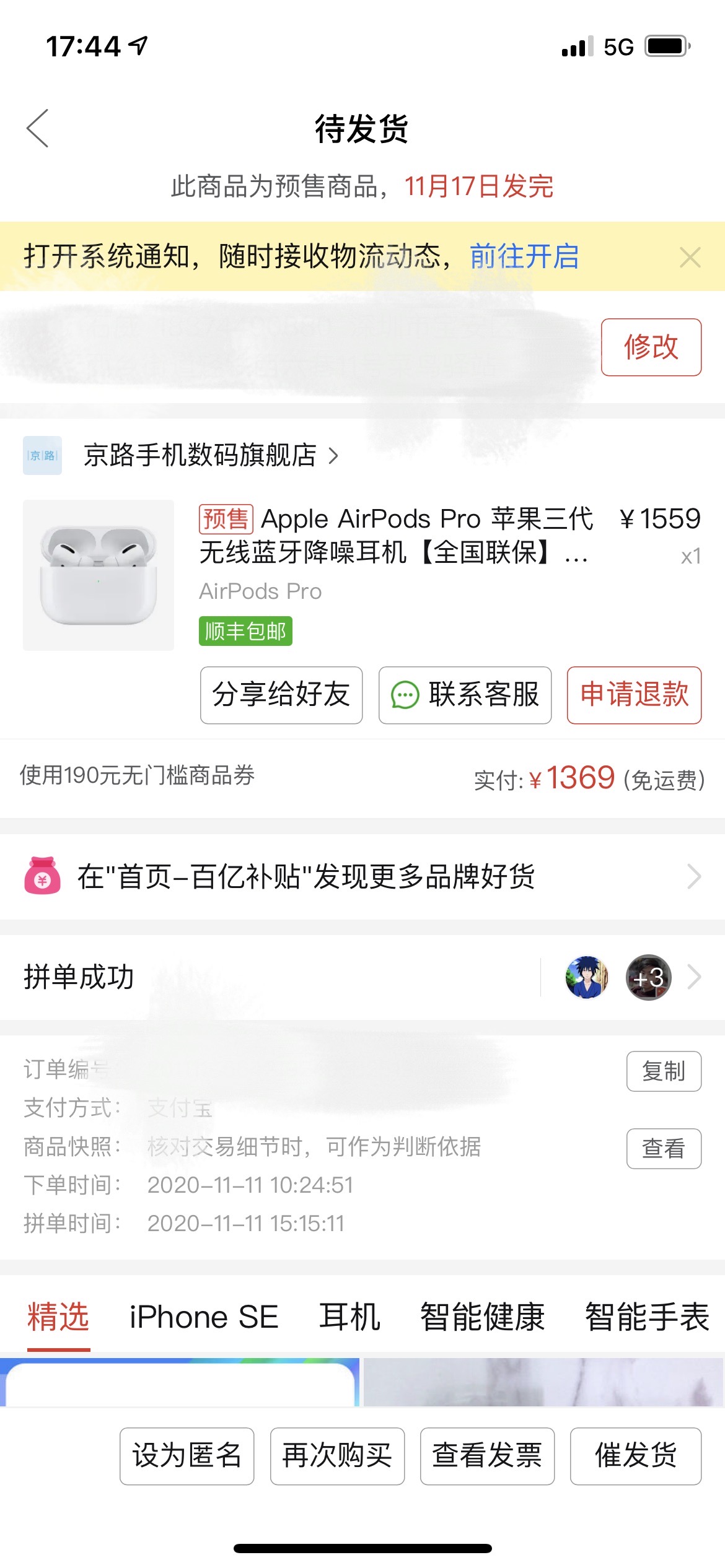Copy the order number with 复制

point(663,1071)
